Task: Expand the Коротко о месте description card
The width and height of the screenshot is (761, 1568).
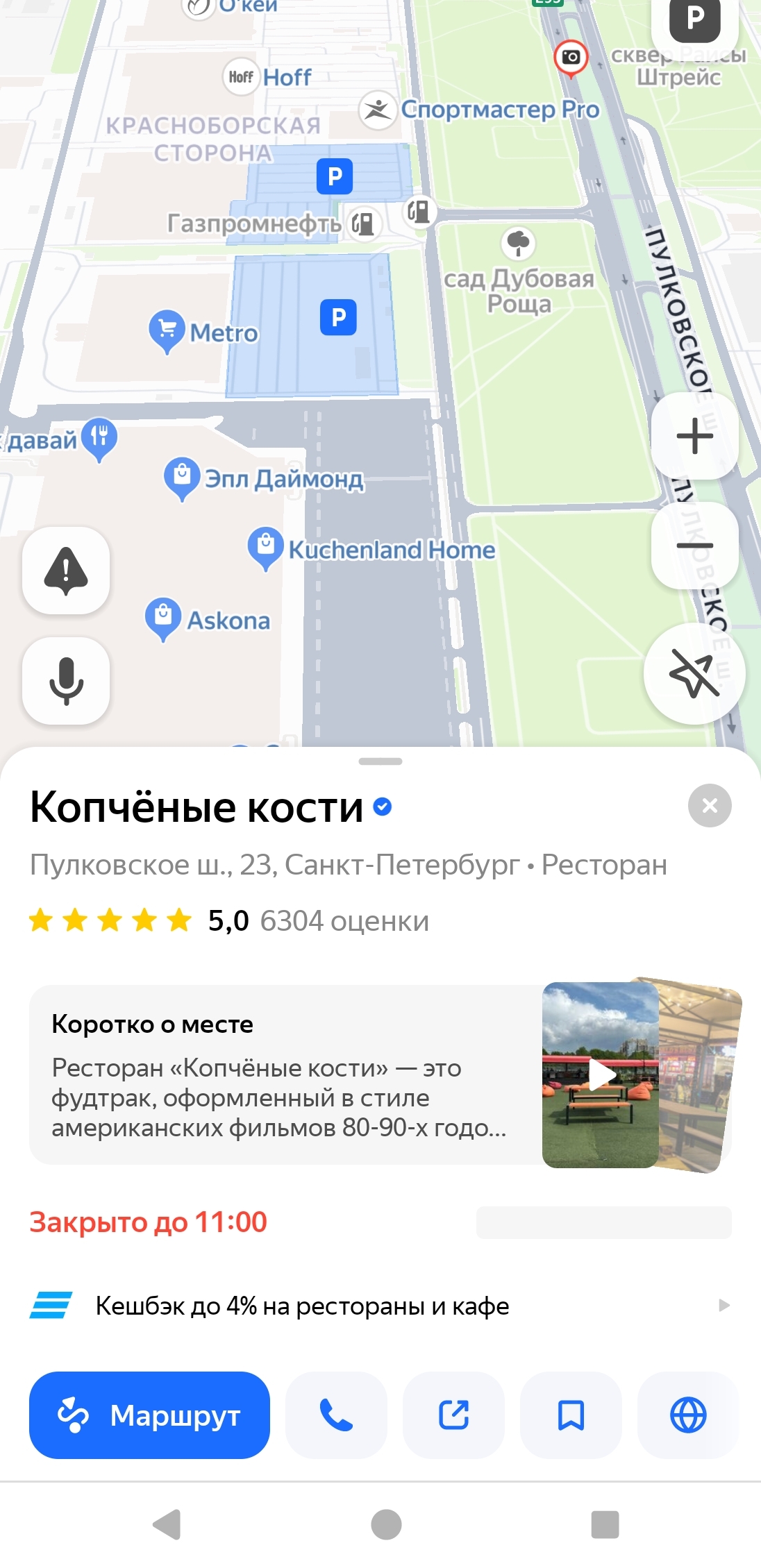Action: tap(278, 1075)
